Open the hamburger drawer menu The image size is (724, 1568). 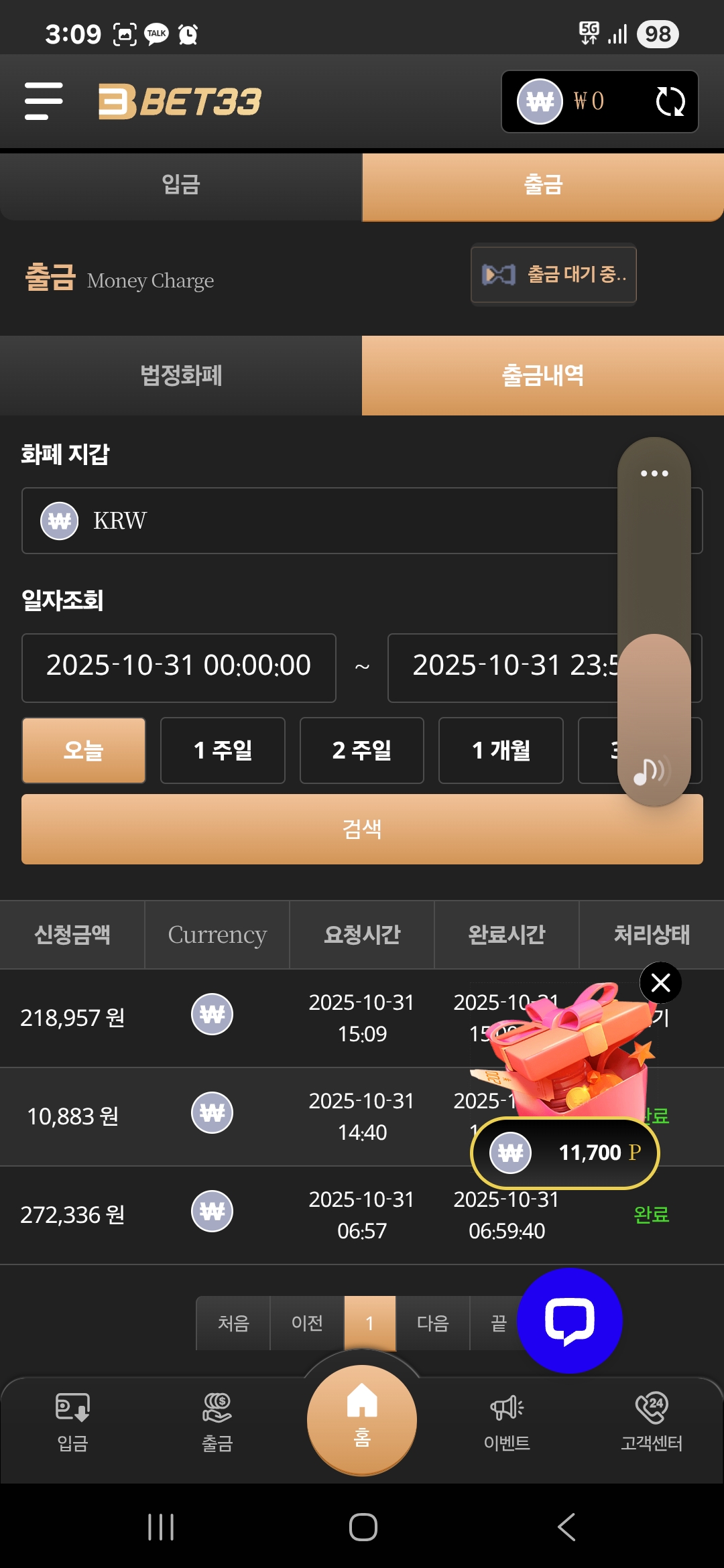click(x=44, y=101)
